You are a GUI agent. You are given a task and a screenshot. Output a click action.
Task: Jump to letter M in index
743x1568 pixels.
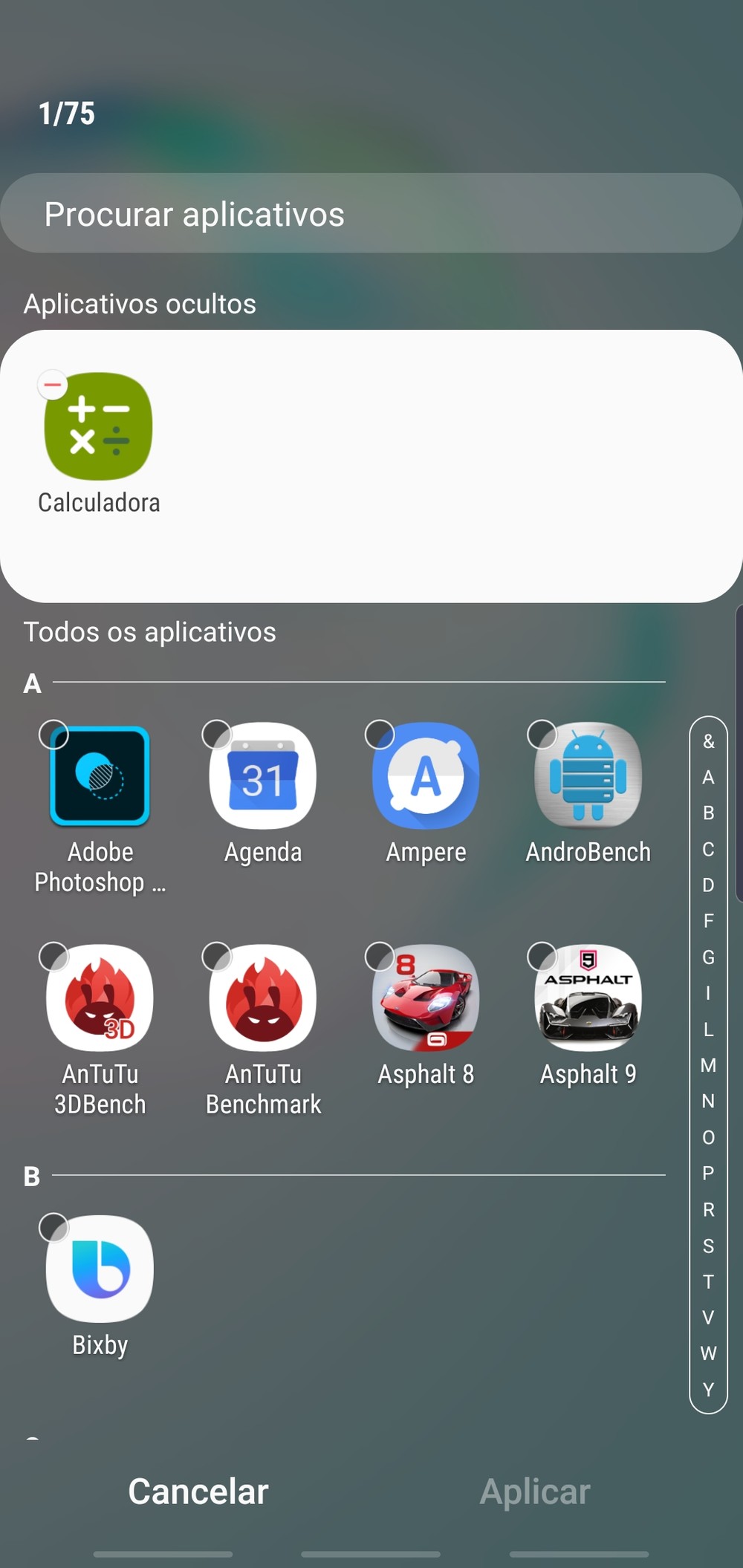coord(708,1065)
